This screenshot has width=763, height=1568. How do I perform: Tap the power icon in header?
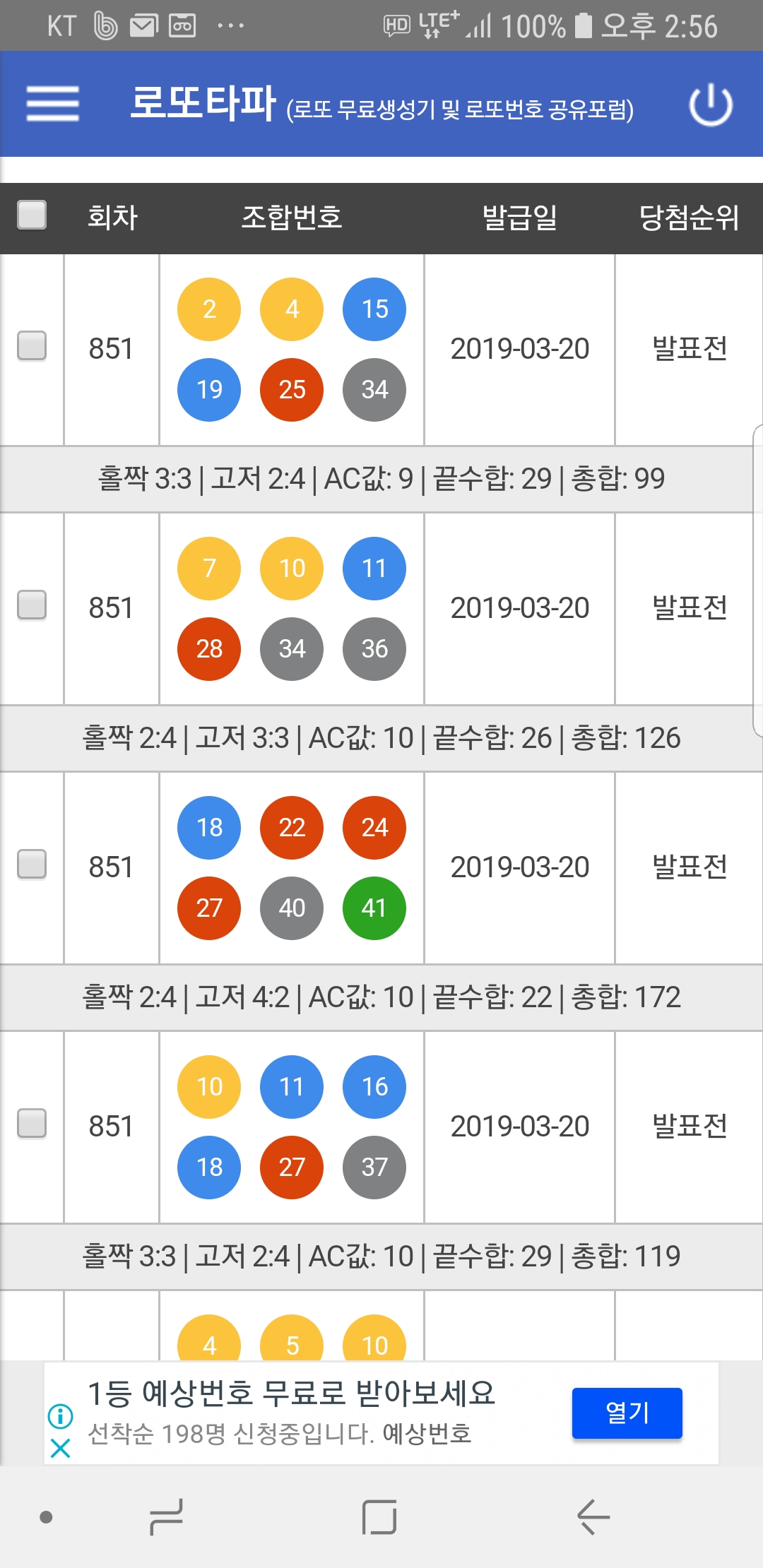711,105
